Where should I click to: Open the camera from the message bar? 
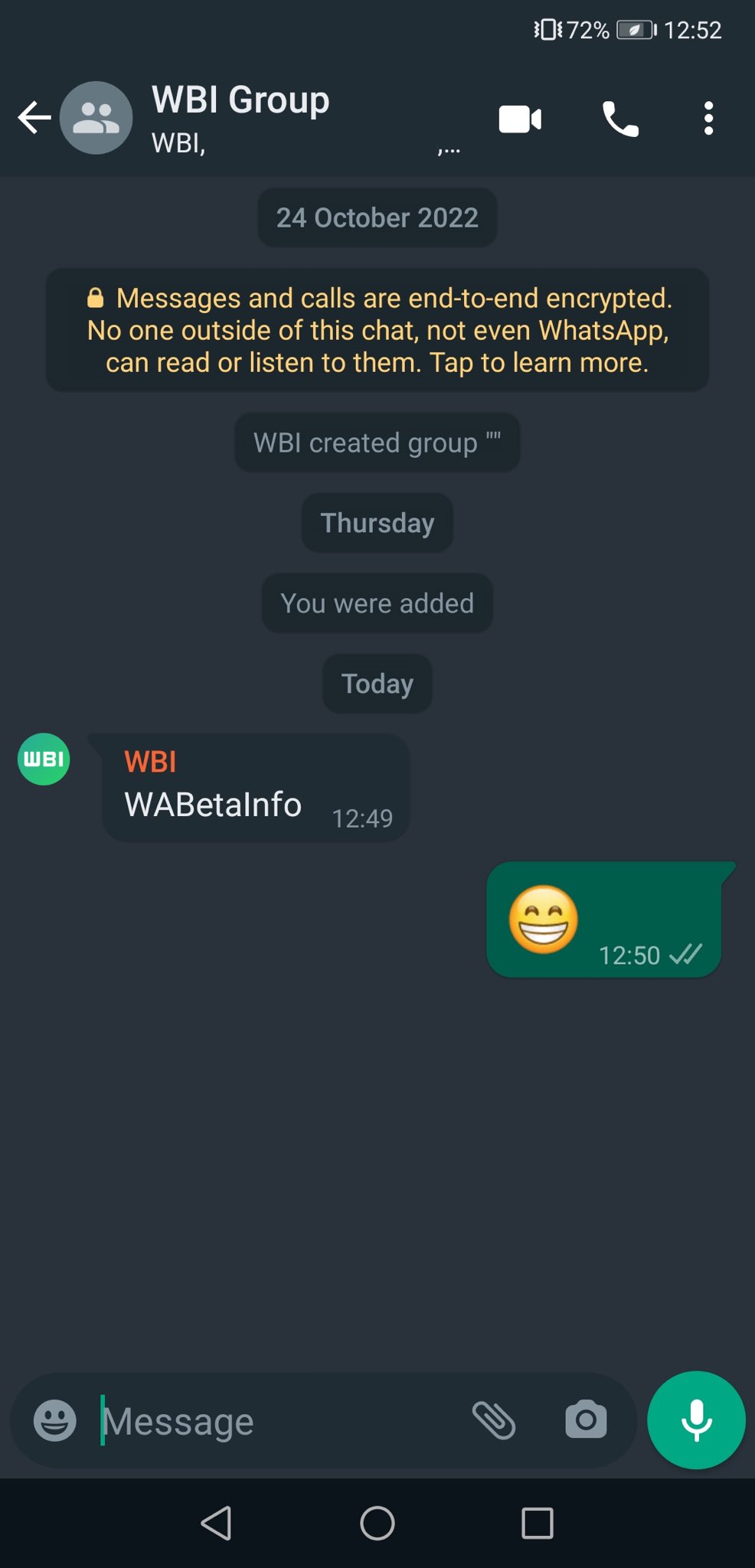coord(586,1421)
